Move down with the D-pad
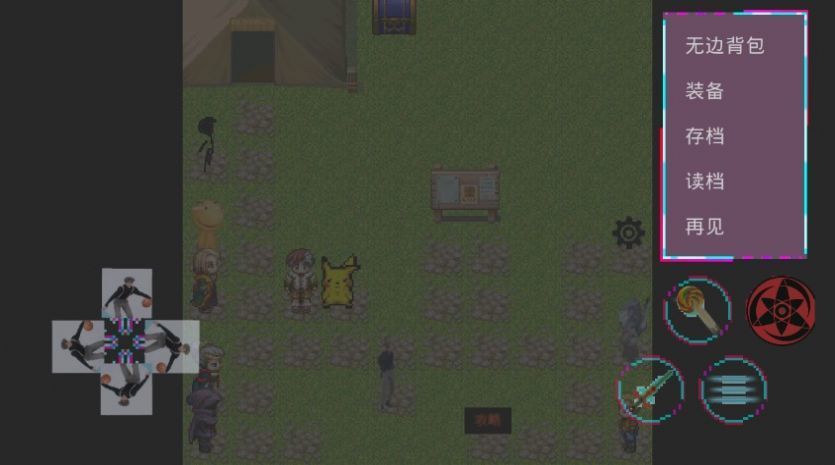This screenshot has width=835, height=465. click(126, 390)
